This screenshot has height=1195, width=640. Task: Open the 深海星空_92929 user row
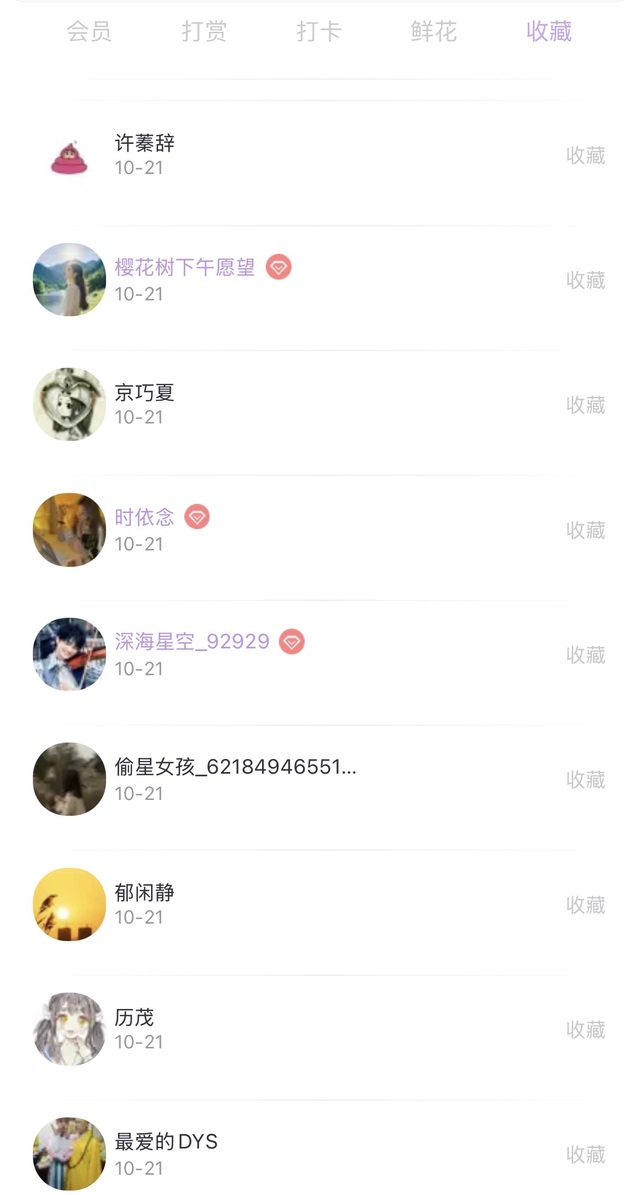pos(192,654)
